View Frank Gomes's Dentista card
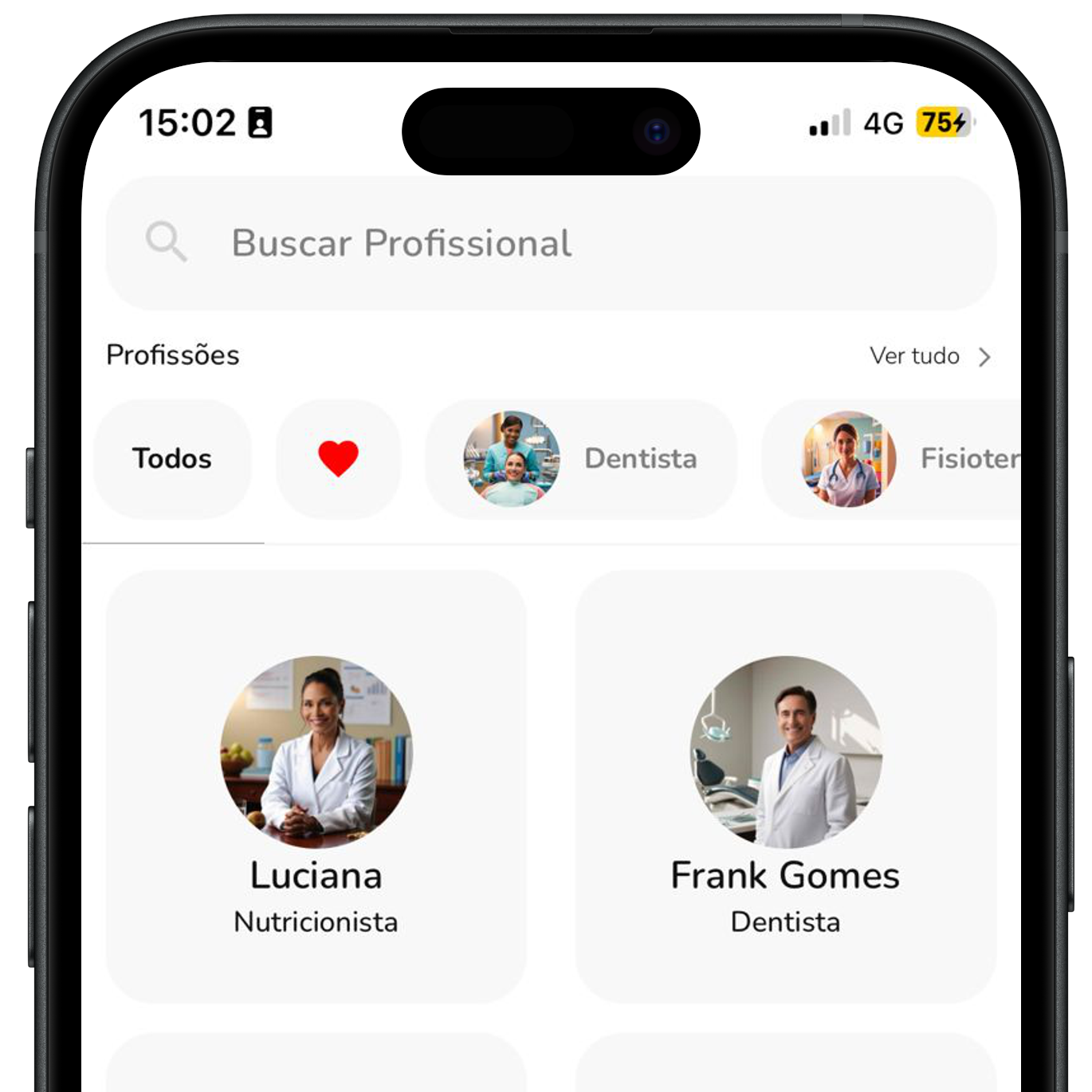1092x1092 pixels. coord(785,786)
